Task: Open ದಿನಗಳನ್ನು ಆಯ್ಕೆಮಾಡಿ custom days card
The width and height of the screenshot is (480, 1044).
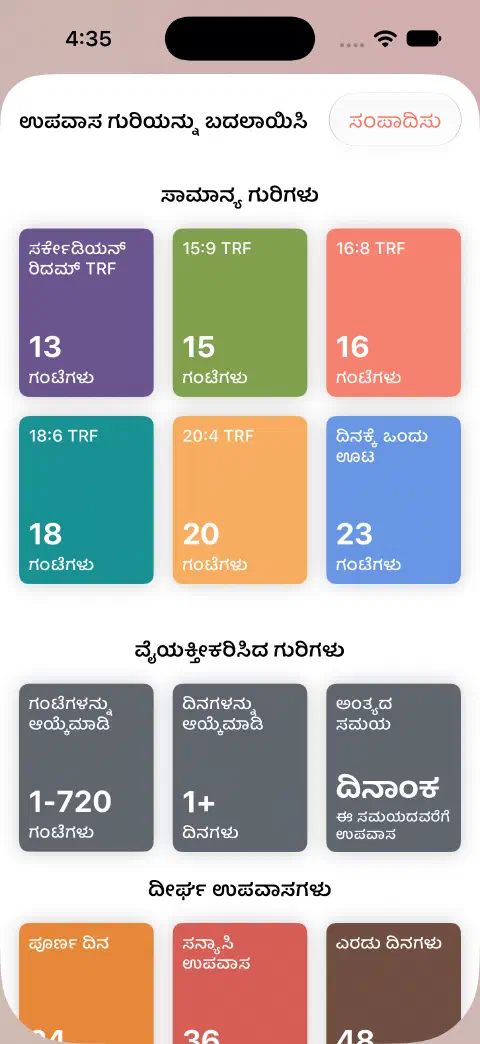Action: (x=240, y=768)
